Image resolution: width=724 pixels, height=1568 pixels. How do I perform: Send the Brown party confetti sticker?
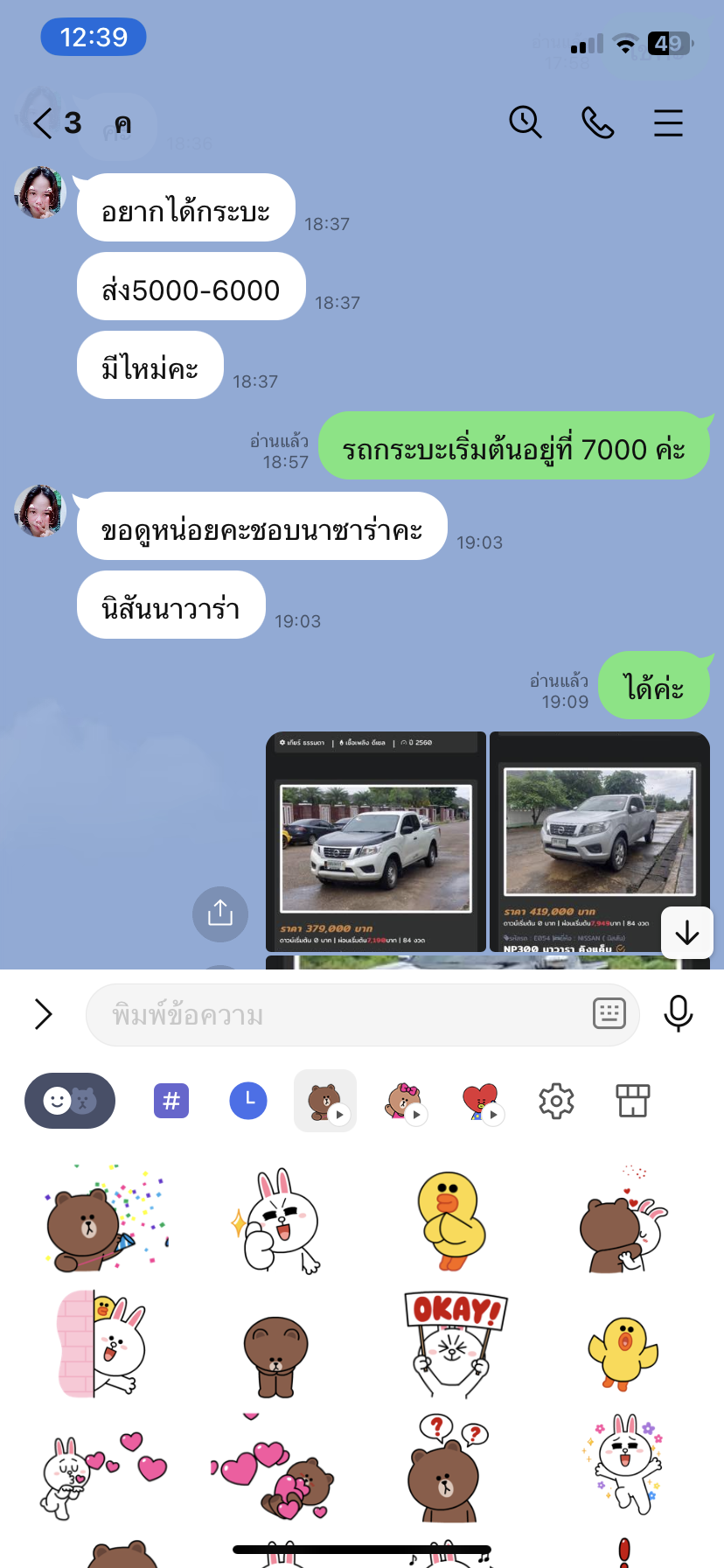(x=103, y=1218)
